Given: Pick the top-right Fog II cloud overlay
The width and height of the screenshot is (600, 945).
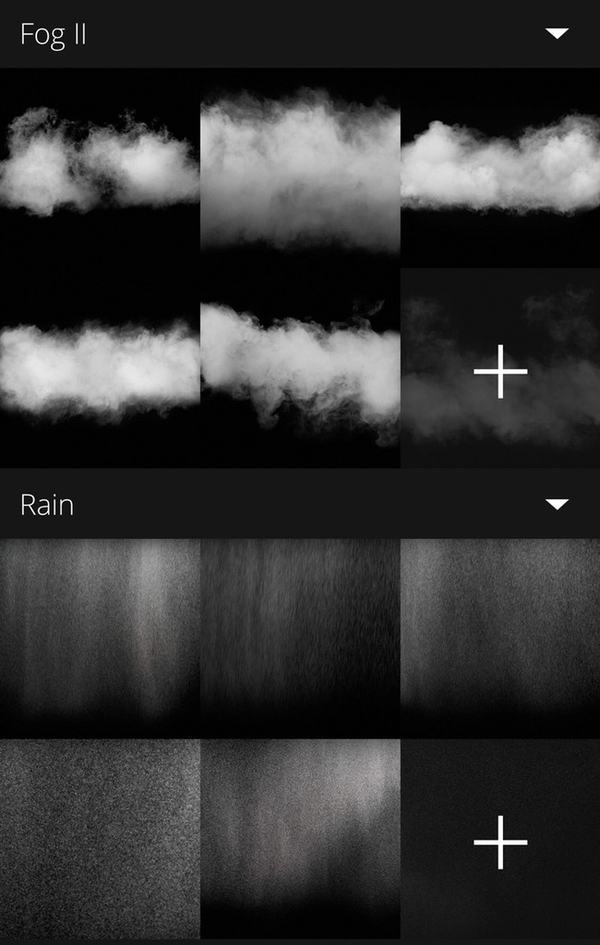Looking at the screenshot, I should (x=500, y=168).
